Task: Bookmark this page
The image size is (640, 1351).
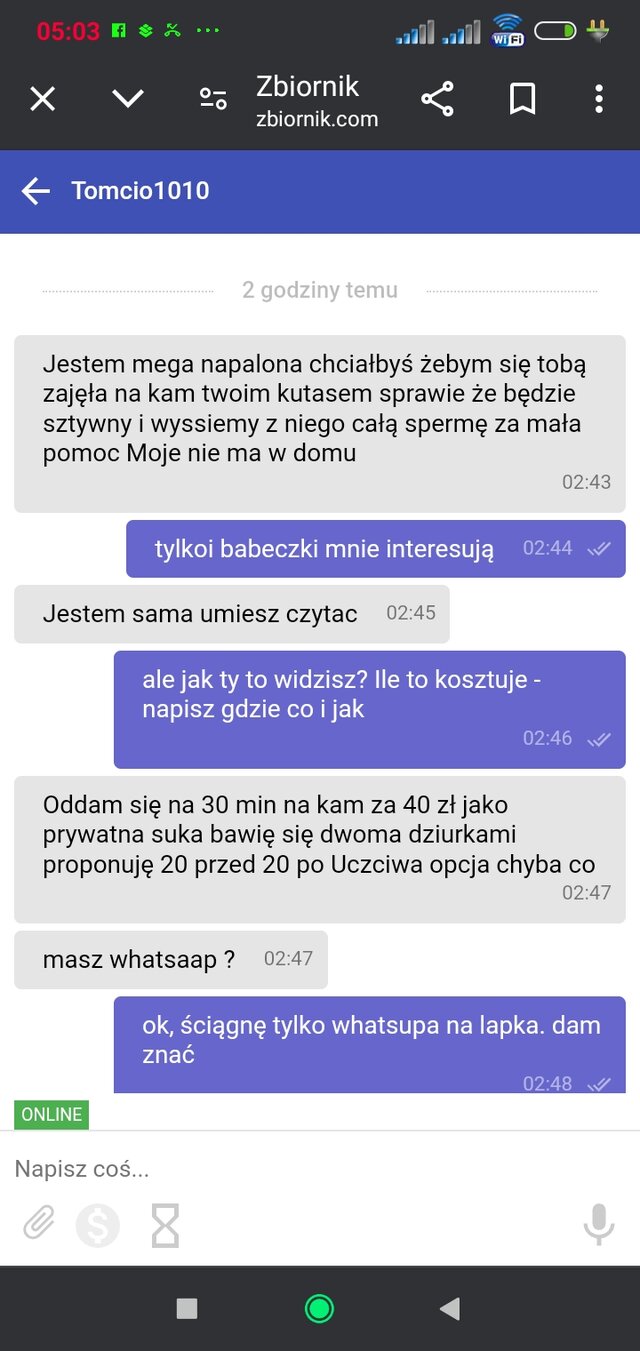Action: point(522,99)
